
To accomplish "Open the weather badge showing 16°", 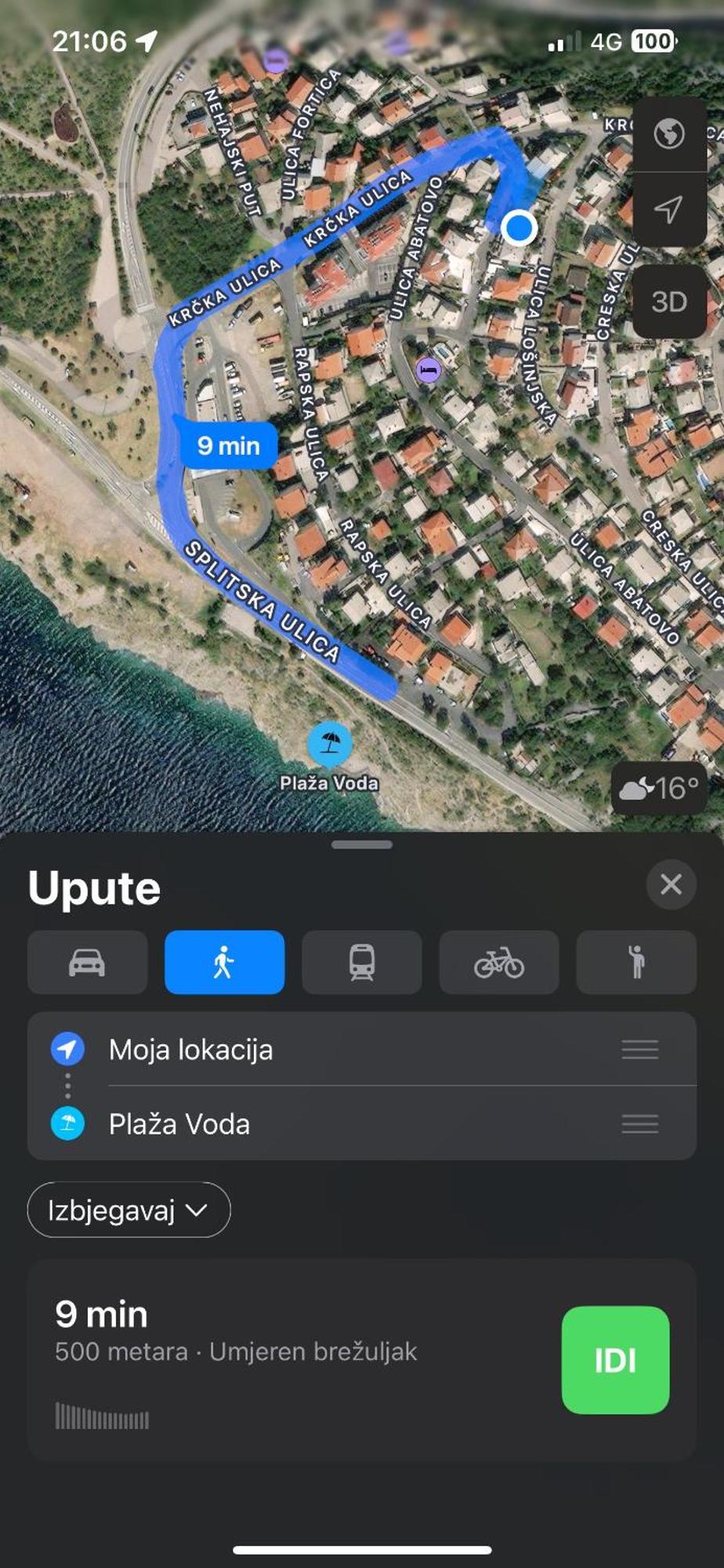I will [x=658, y=788].
